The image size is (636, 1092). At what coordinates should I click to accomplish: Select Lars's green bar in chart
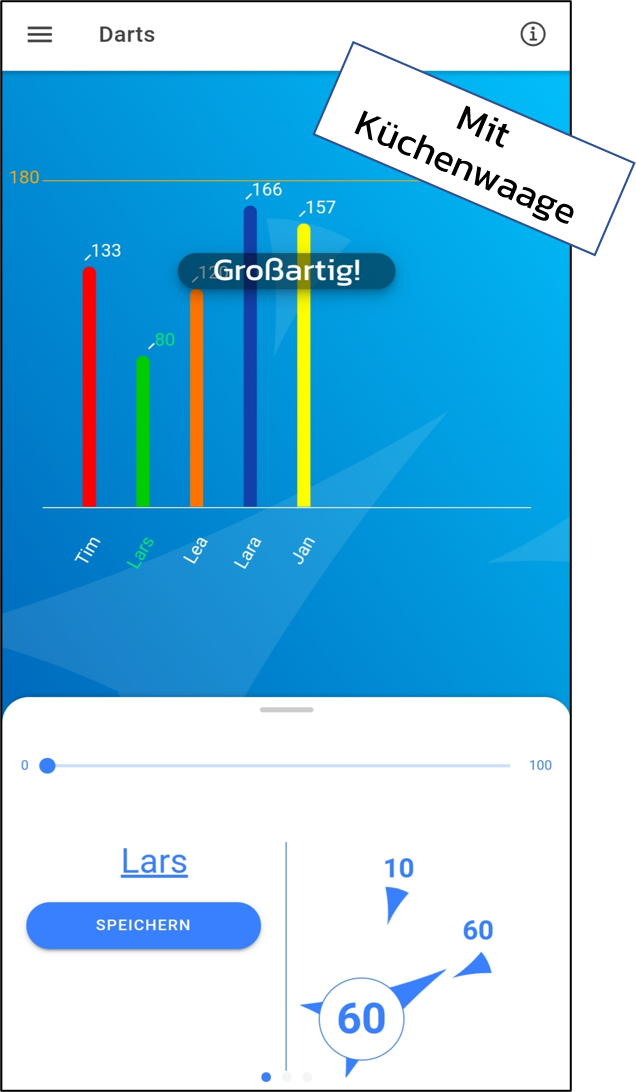point(143,431)
